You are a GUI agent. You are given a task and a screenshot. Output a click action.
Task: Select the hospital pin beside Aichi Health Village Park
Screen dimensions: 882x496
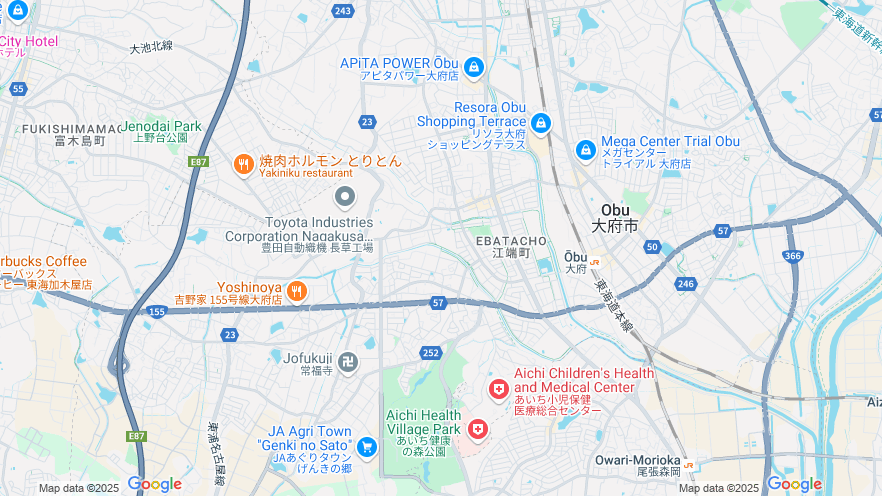coord(478,429)
